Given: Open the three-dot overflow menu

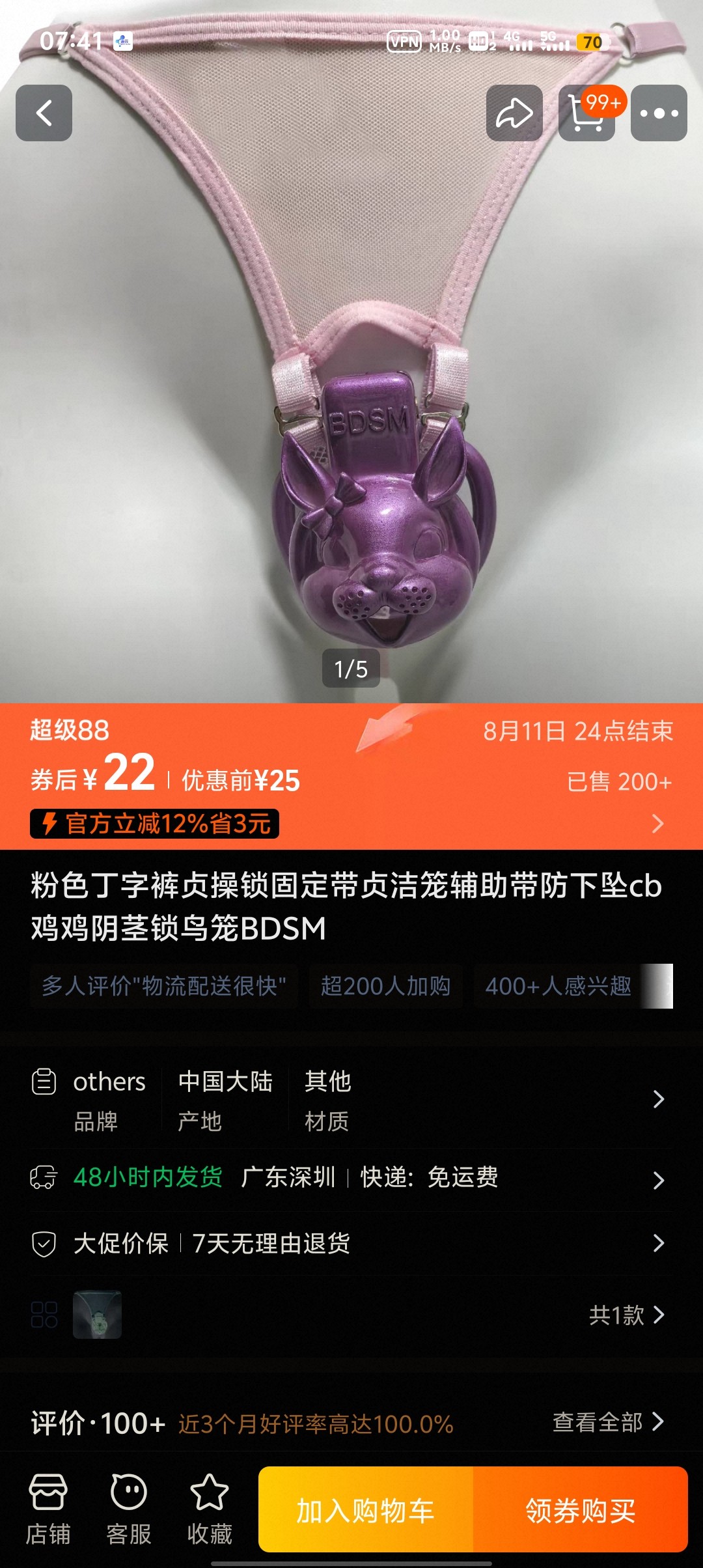Looking at the screenshot, I should [x=659, y=113].
